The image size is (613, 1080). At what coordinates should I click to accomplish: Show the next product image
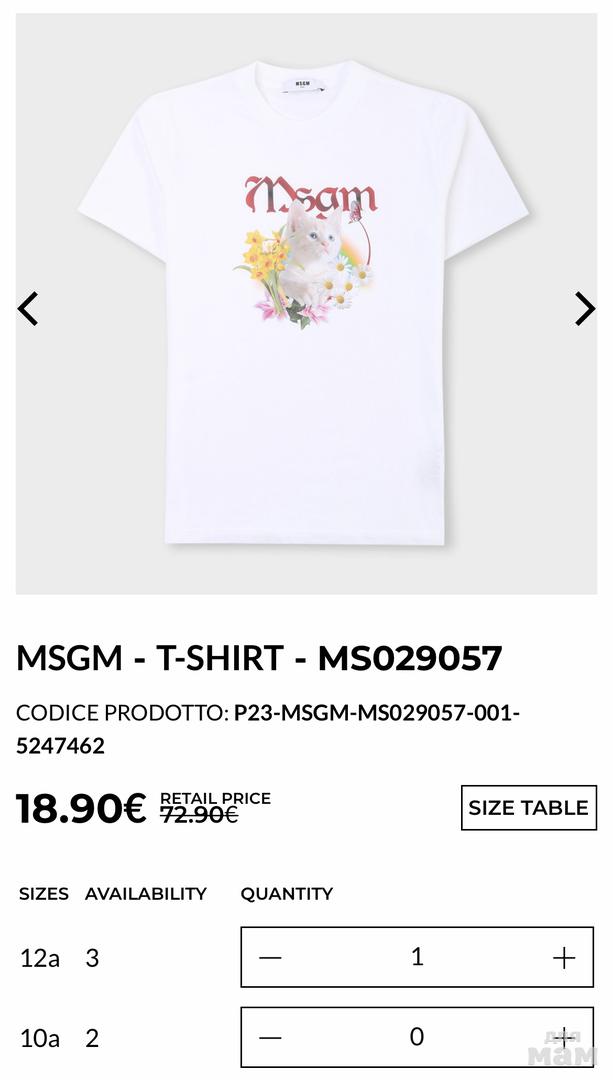pyautogui.click(x=585, y=309)
